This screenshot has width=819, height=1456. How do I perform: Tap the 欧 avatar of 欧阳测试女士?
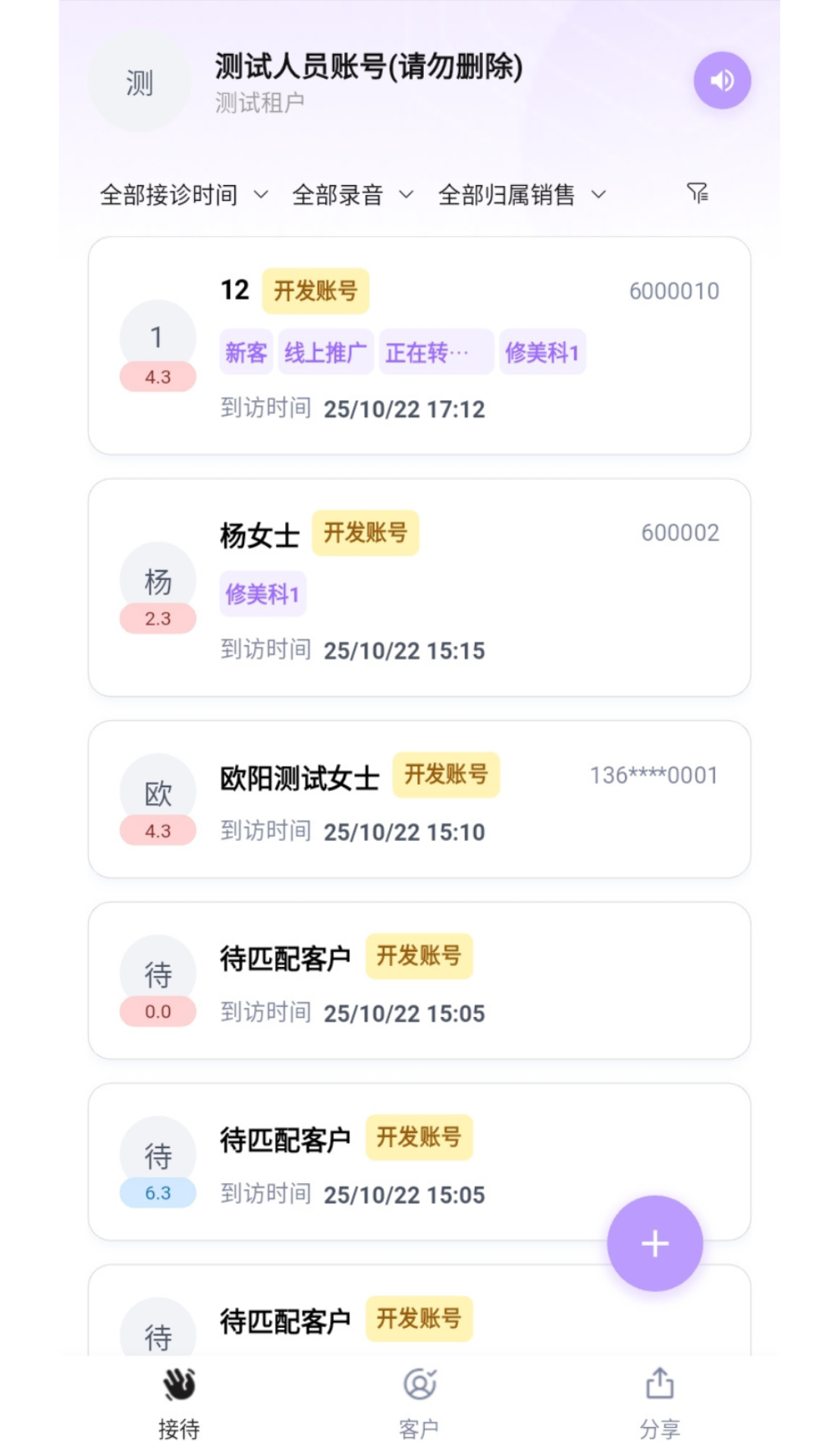[157, 789]
